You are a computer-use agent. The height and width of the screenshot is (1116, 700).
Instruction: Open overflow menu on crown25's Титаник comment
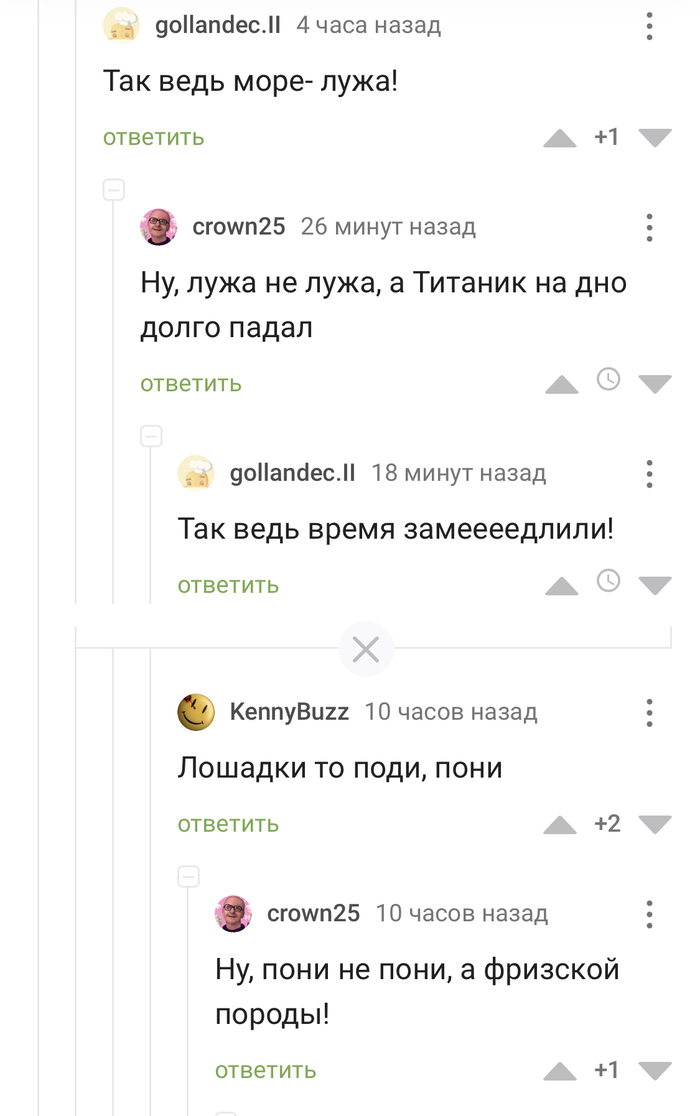pos(650,227)
